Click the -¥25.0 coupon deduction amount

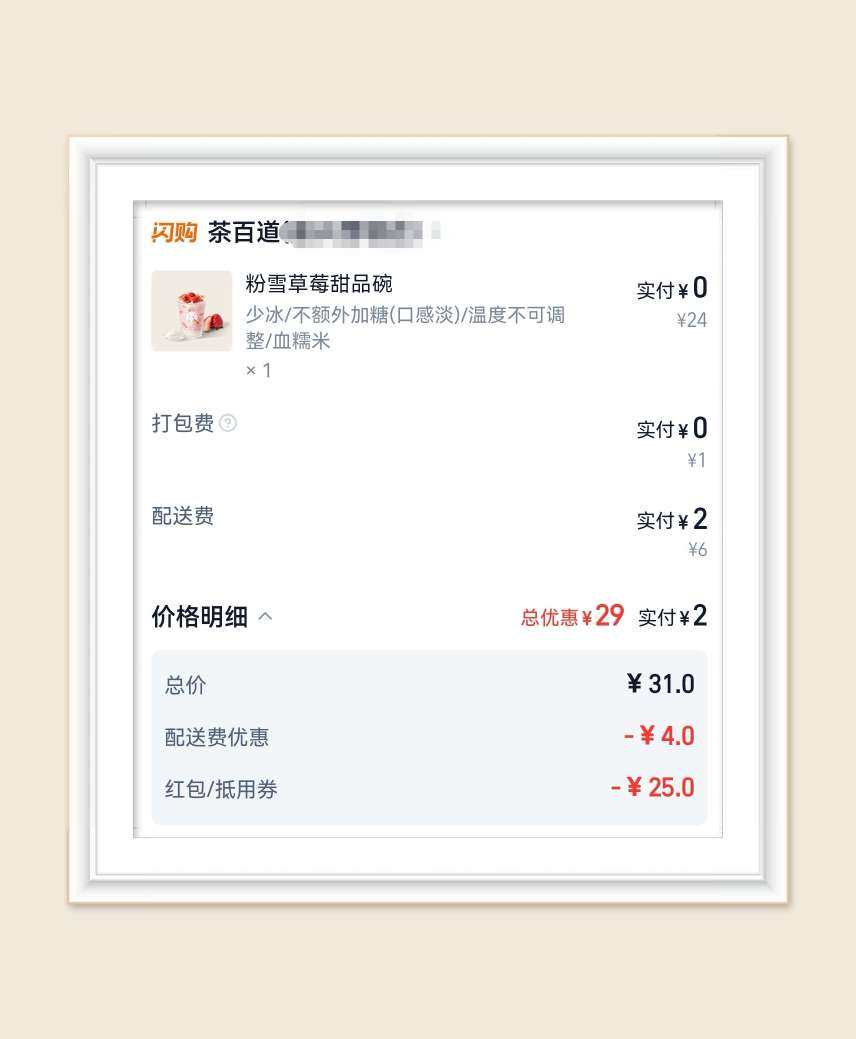655,788
